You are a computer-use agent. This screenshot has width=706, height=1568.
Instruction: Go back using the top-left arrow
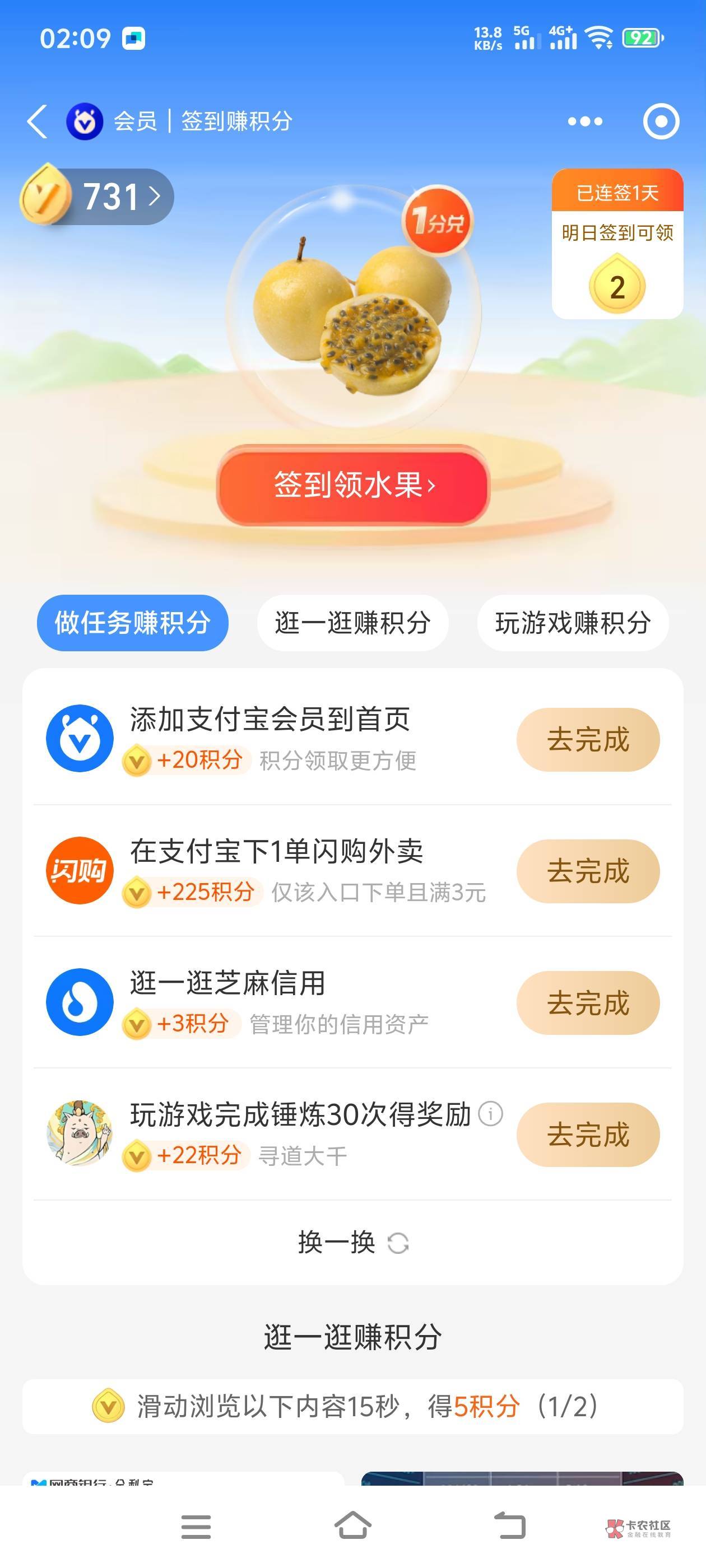pos(38,121)
